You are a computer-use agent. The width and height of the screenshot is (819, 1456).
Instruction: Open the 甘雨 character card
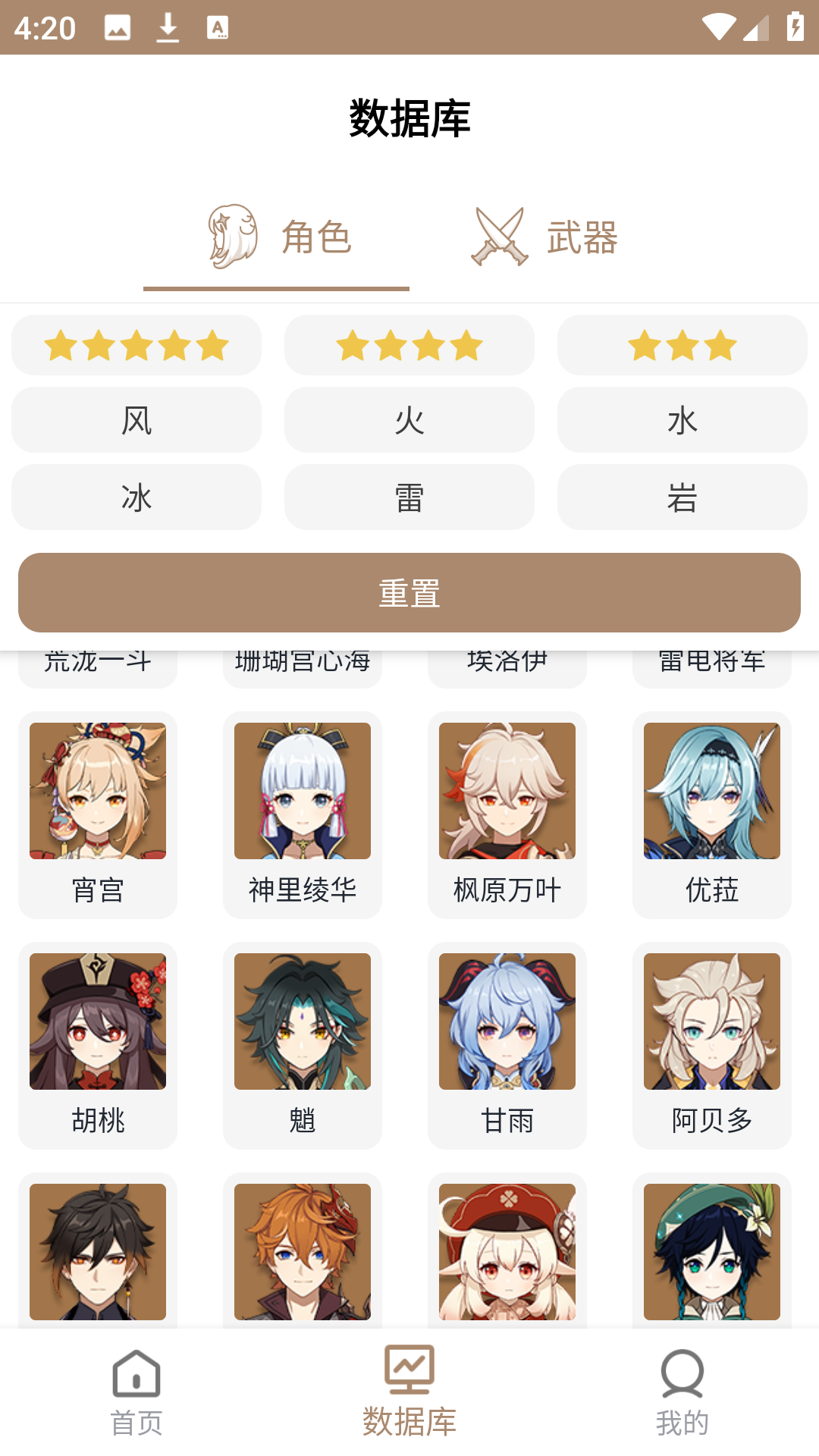[507, 1044]
